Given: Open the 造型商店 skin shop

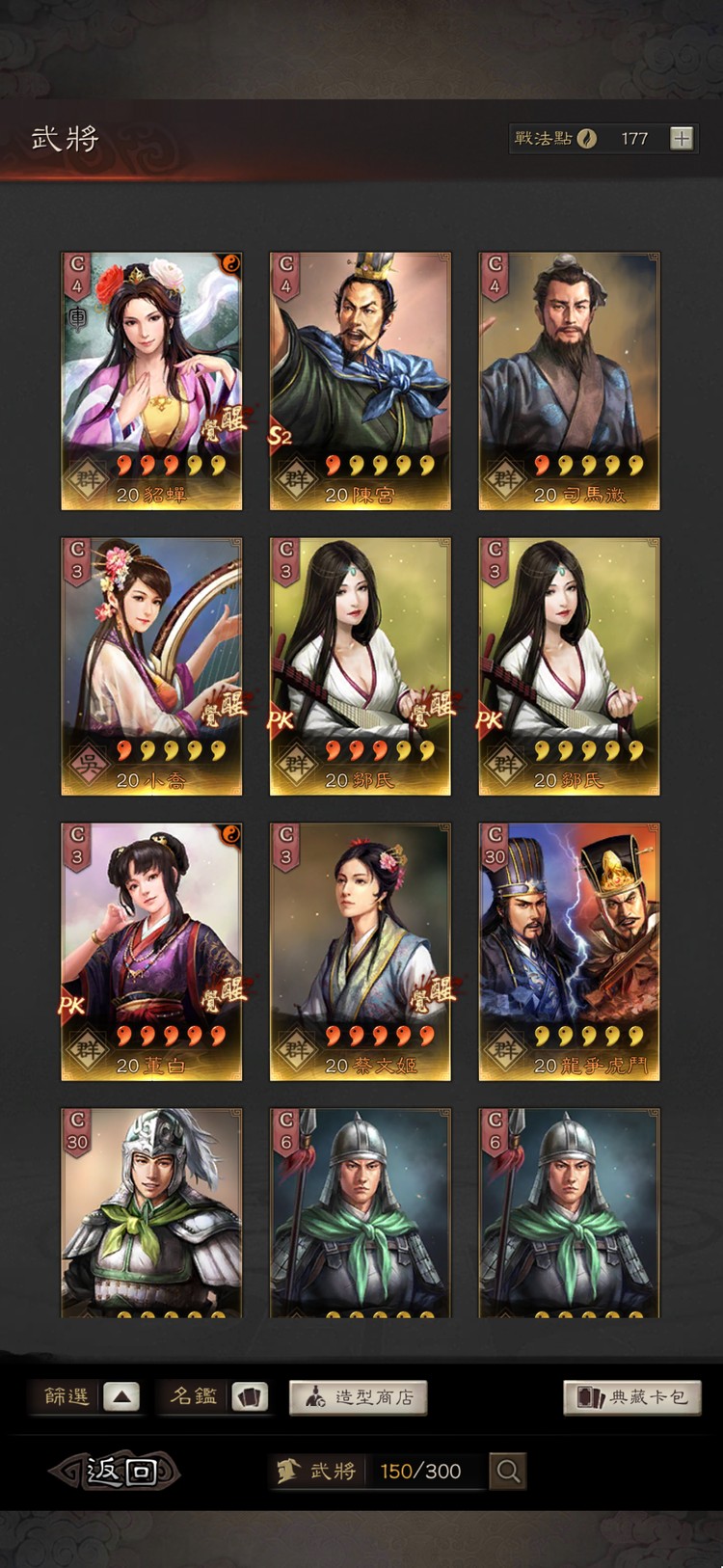Looking at the screenshot, I should point(358,1396).
